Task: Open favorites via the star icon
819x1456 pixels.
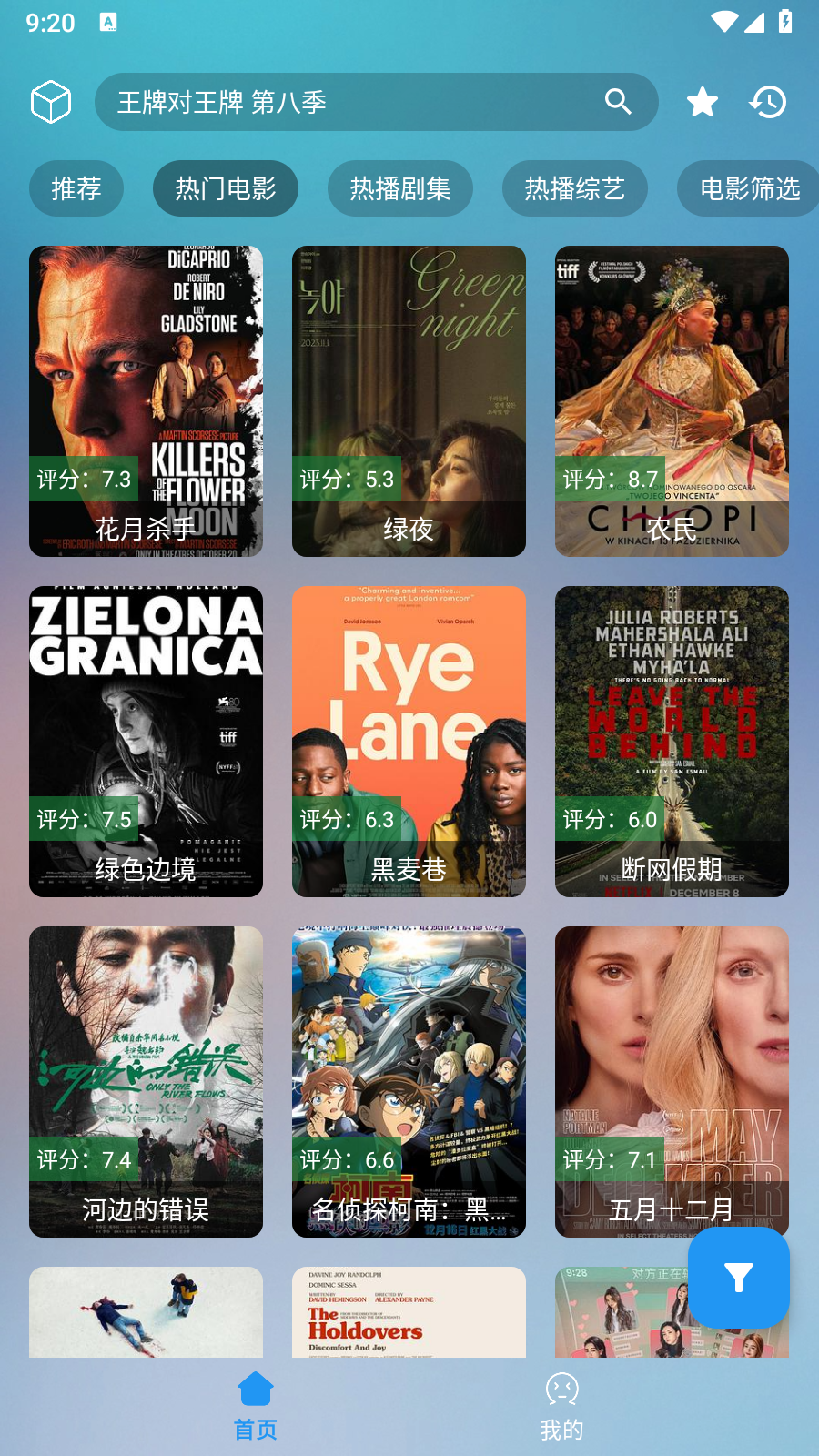Action: (702, 102)
